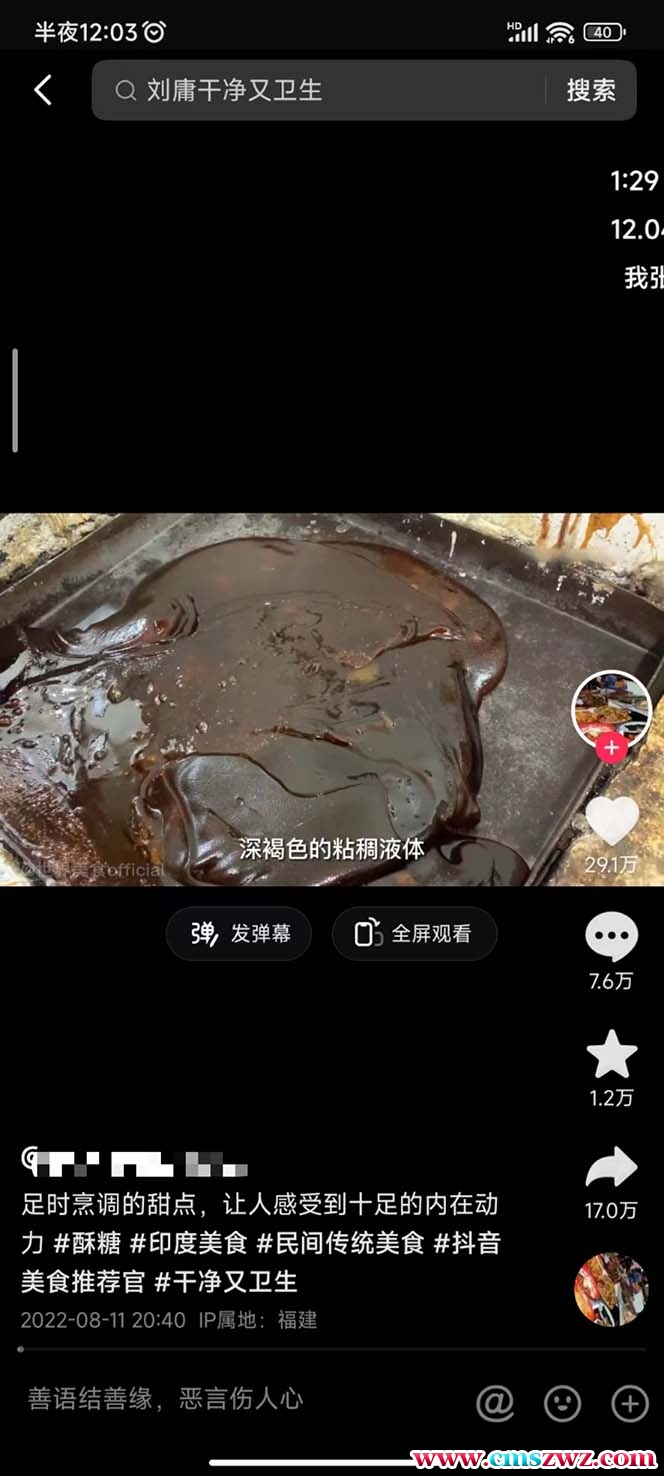This screenshot has width=664, height=1476.
Task: Open the spinning music disc thumbnail
Action: pyautogui.click(x=611, y=1290)
